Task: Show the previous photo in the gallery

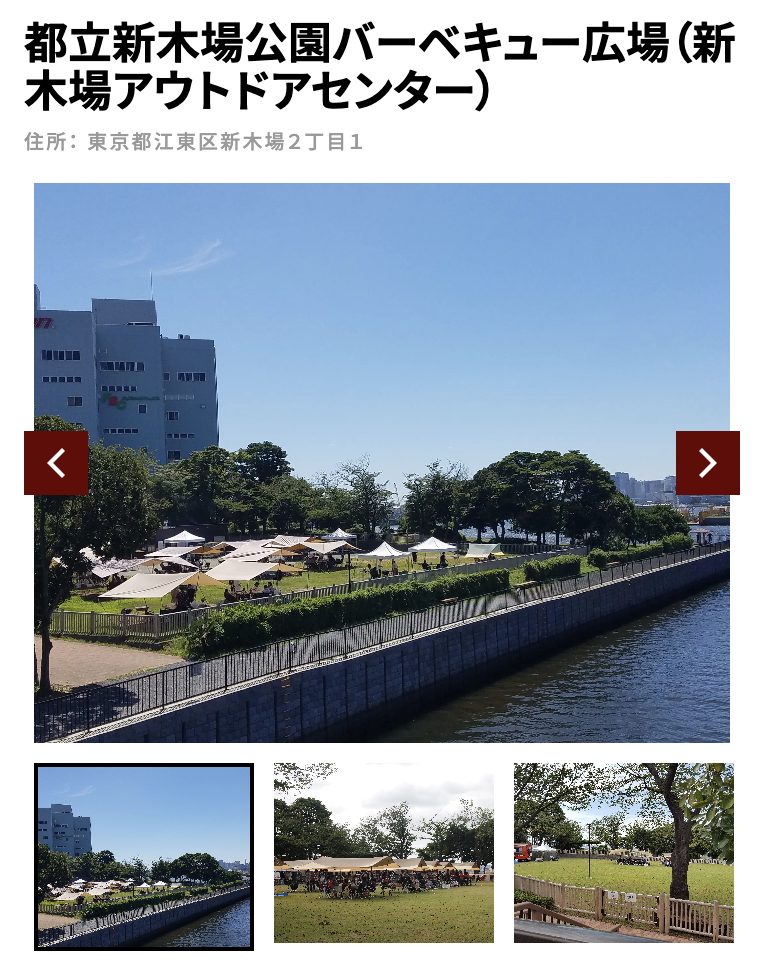Action: (56, 463)
